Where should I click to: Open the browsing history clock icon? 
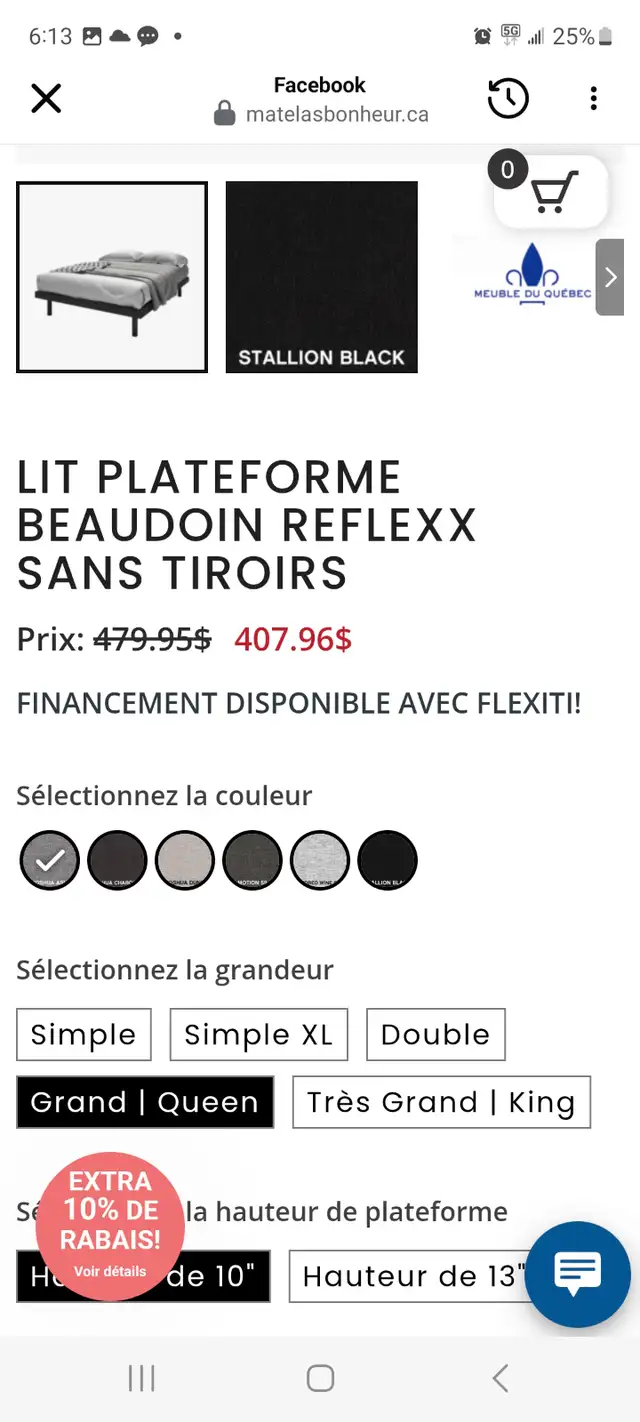[508, 98]
